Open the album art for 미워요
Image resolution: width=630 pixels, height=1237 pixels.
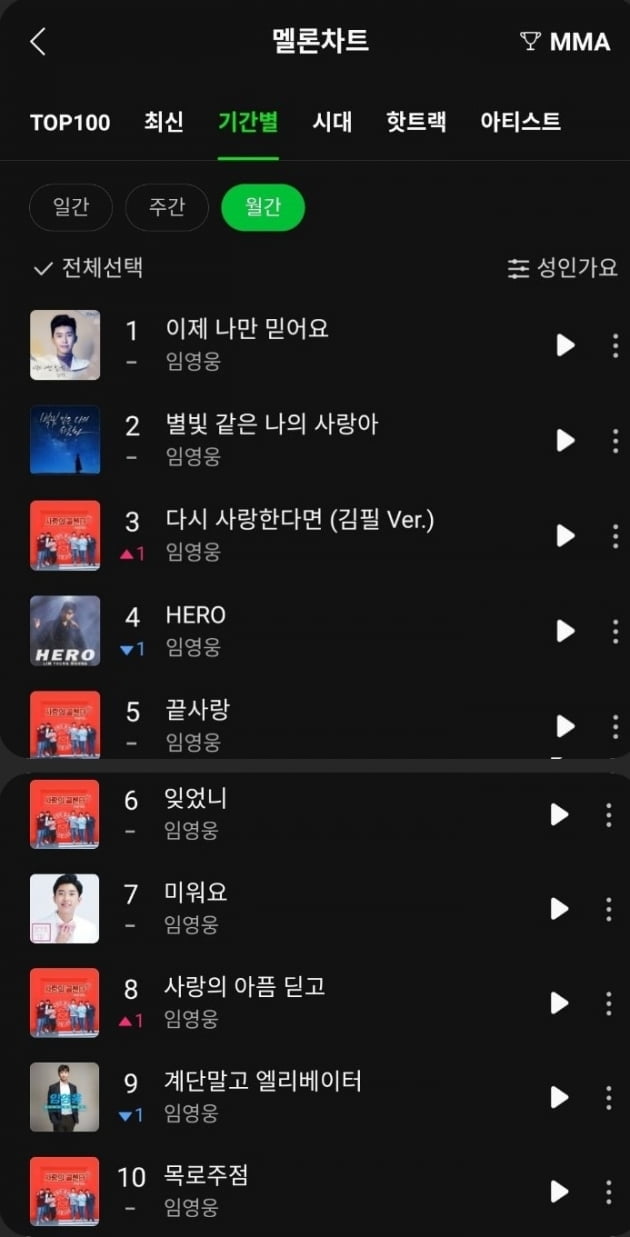click(65, 908)
